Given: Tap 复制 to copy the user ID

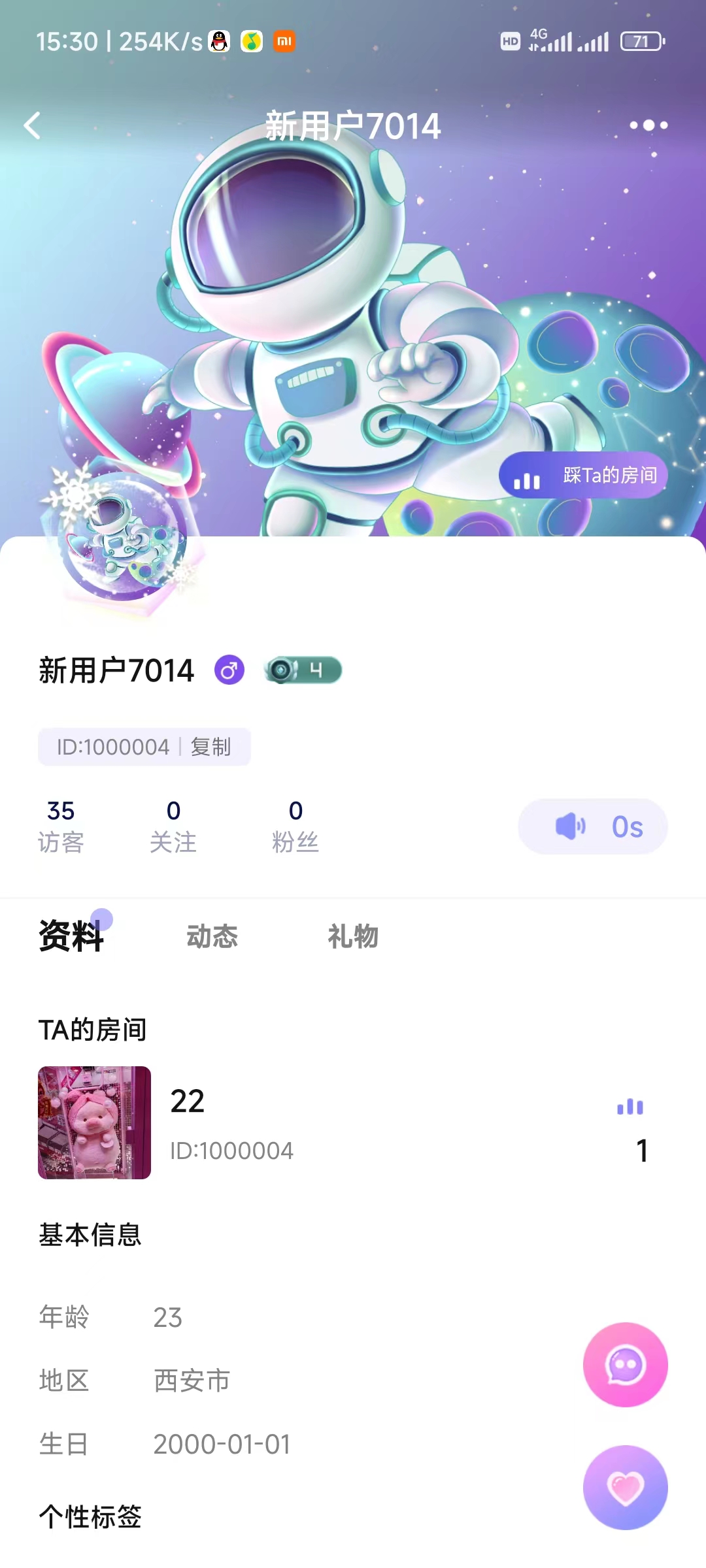Looking at the screenshot, I should pyautogui.click(x=210, y=746).
